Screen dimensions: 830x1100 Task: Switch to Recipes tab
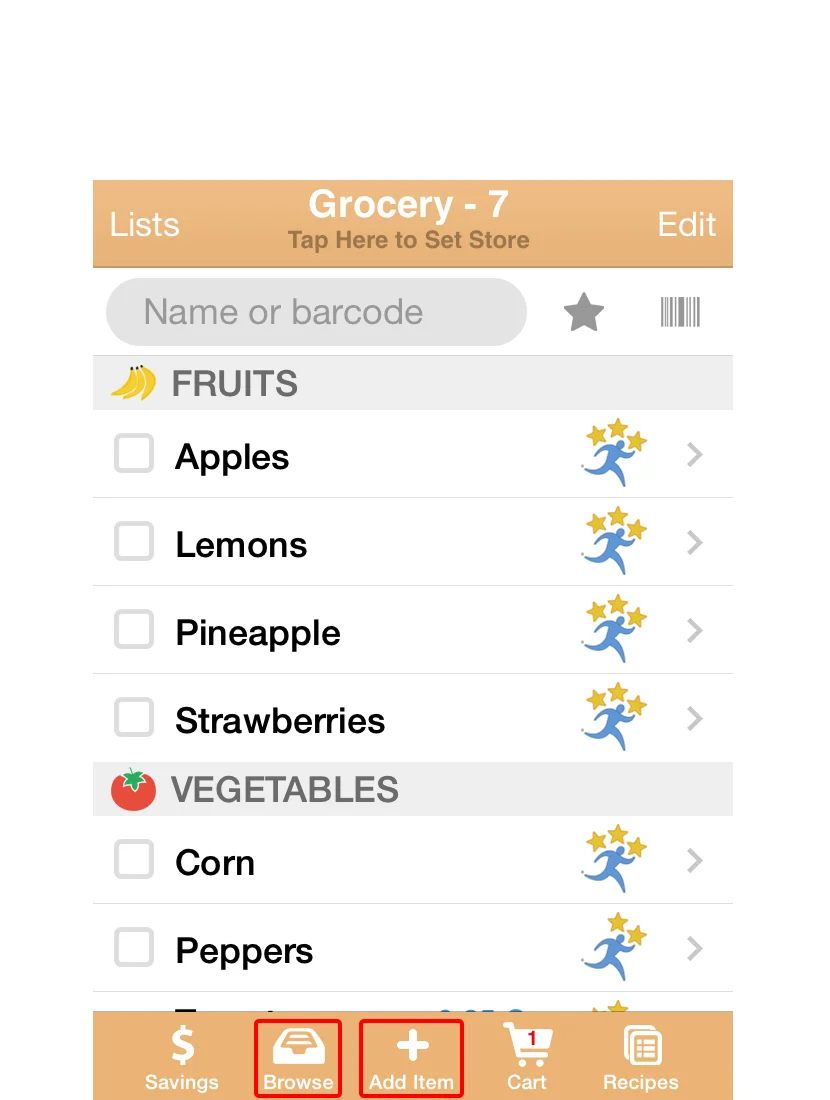point(640,1058)
